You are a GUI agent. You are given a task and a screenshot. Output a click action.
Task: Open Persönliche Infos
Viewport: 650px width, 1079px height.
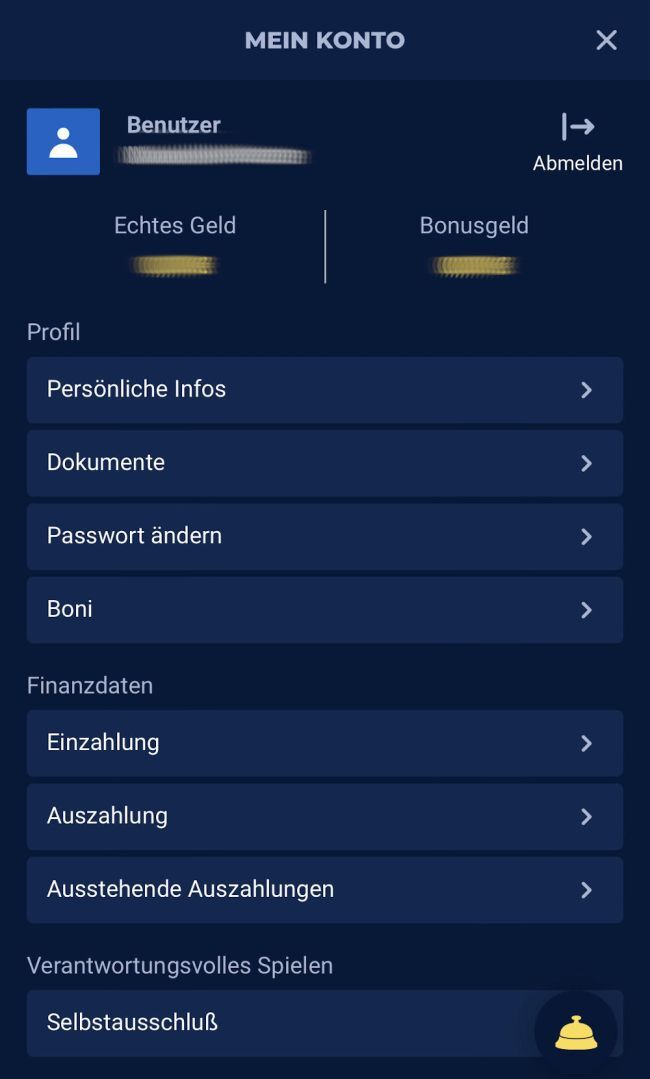[x=324, y=390]
